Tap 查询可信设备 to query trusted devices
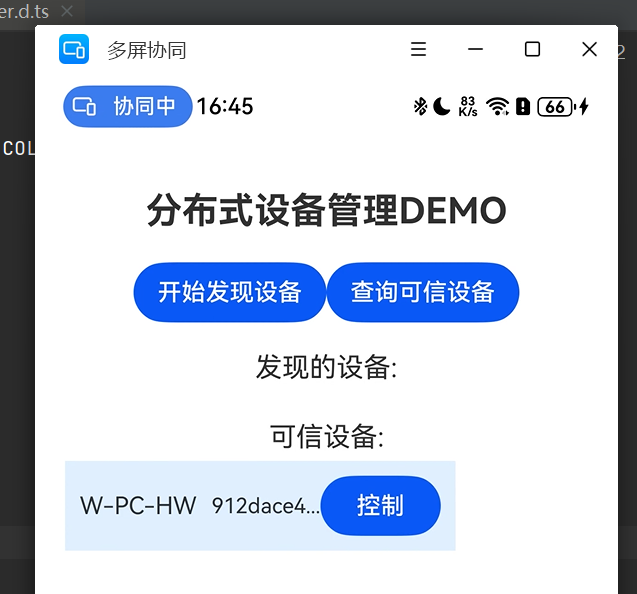This screenshot has height=594, width=637. pos(422,292)
